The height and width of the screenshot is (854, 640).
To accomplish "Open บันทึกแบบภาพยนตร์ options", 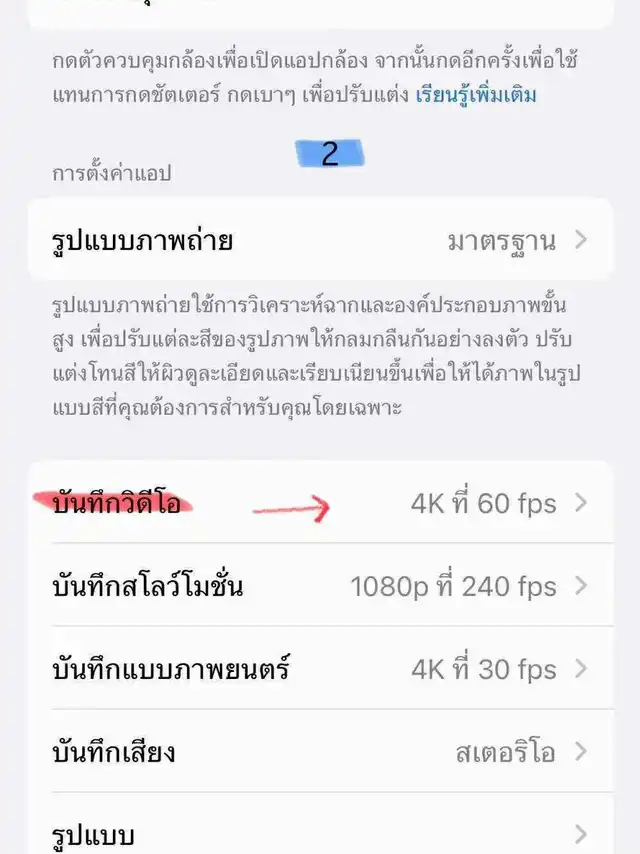I will click(x=320, y=669).
